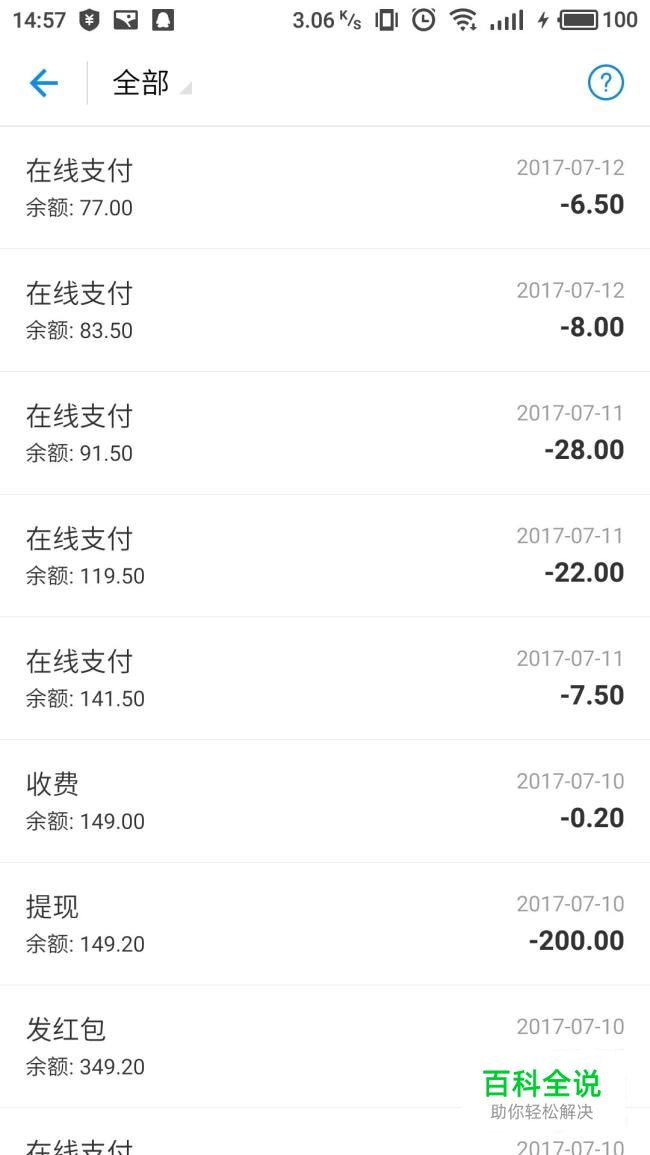Open the 全部 filter dropdown
Screen dimensions: 650x1155
point(152,84)
